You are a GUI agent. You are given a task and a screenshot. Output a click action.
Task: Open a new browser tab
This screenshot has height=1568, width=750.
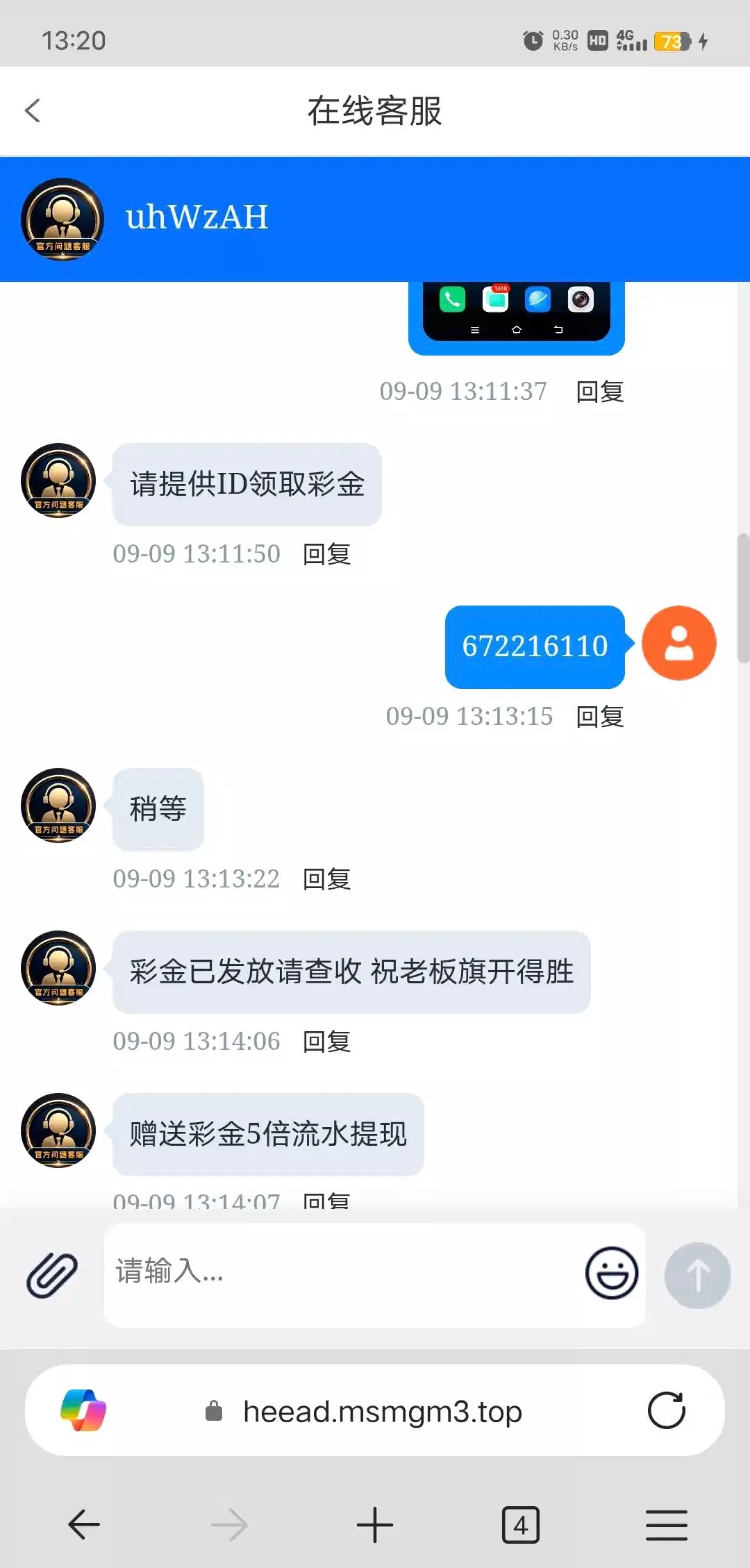tap(375, 1525)
